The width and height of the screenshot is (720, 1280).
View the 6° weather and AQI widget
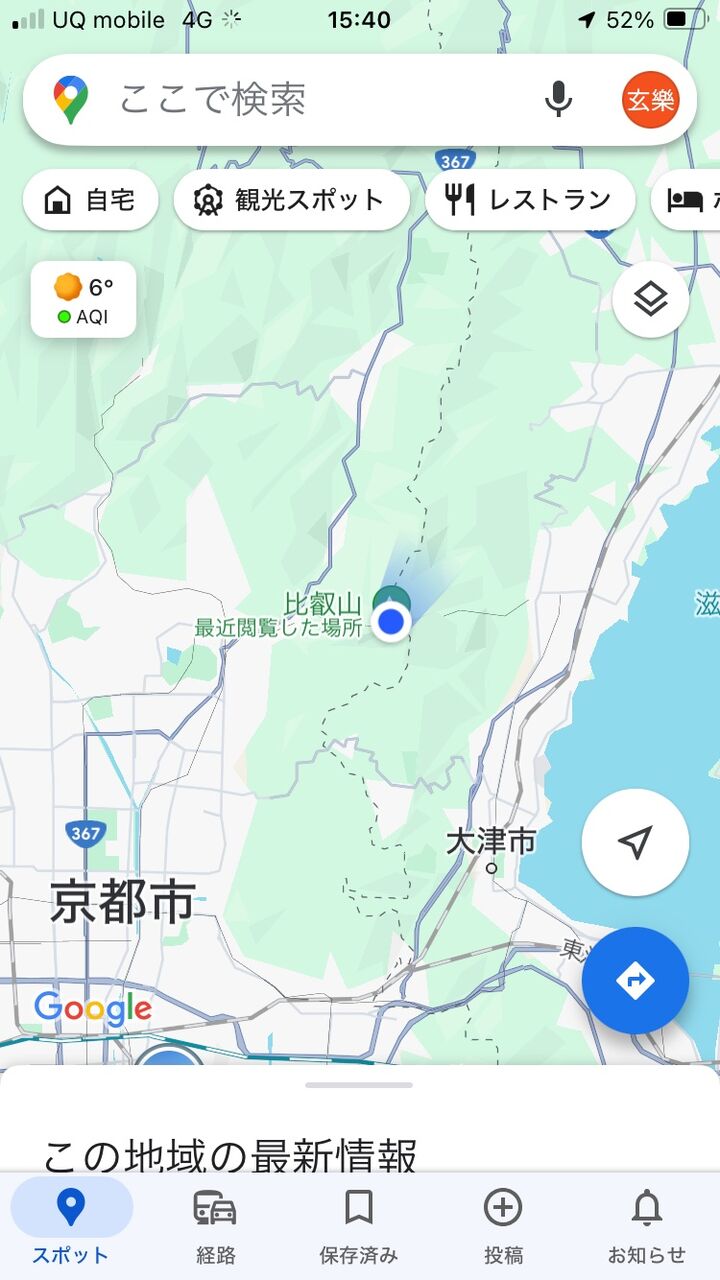click(84, 300)
